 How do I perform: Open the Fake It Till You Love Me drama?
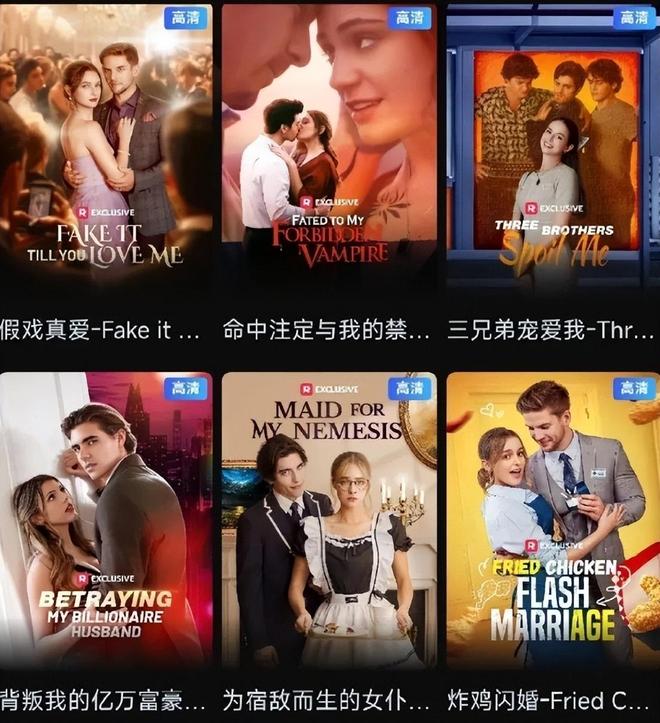click(x=106, y=150)
